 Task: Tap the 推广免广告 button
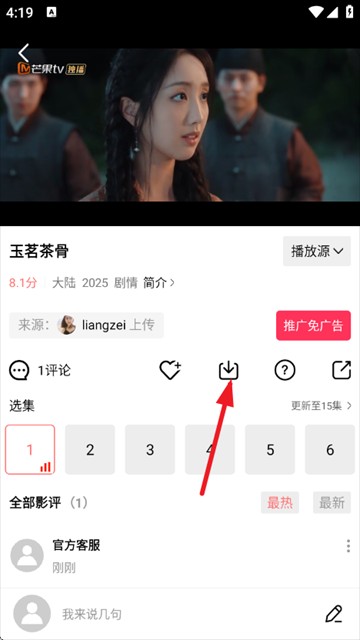(x=313, y=325)
